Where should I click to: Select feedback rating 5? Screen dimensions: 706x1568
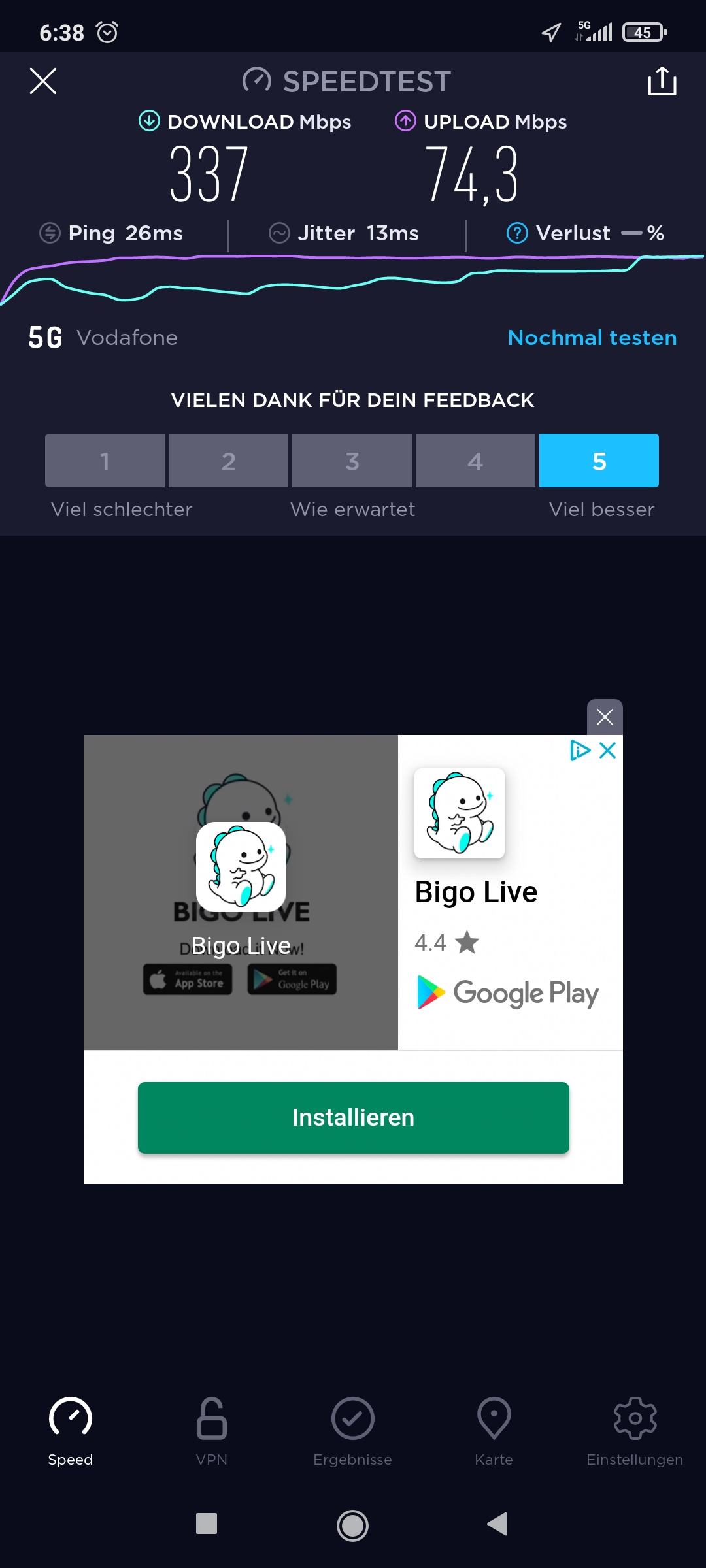coord(599,461)
